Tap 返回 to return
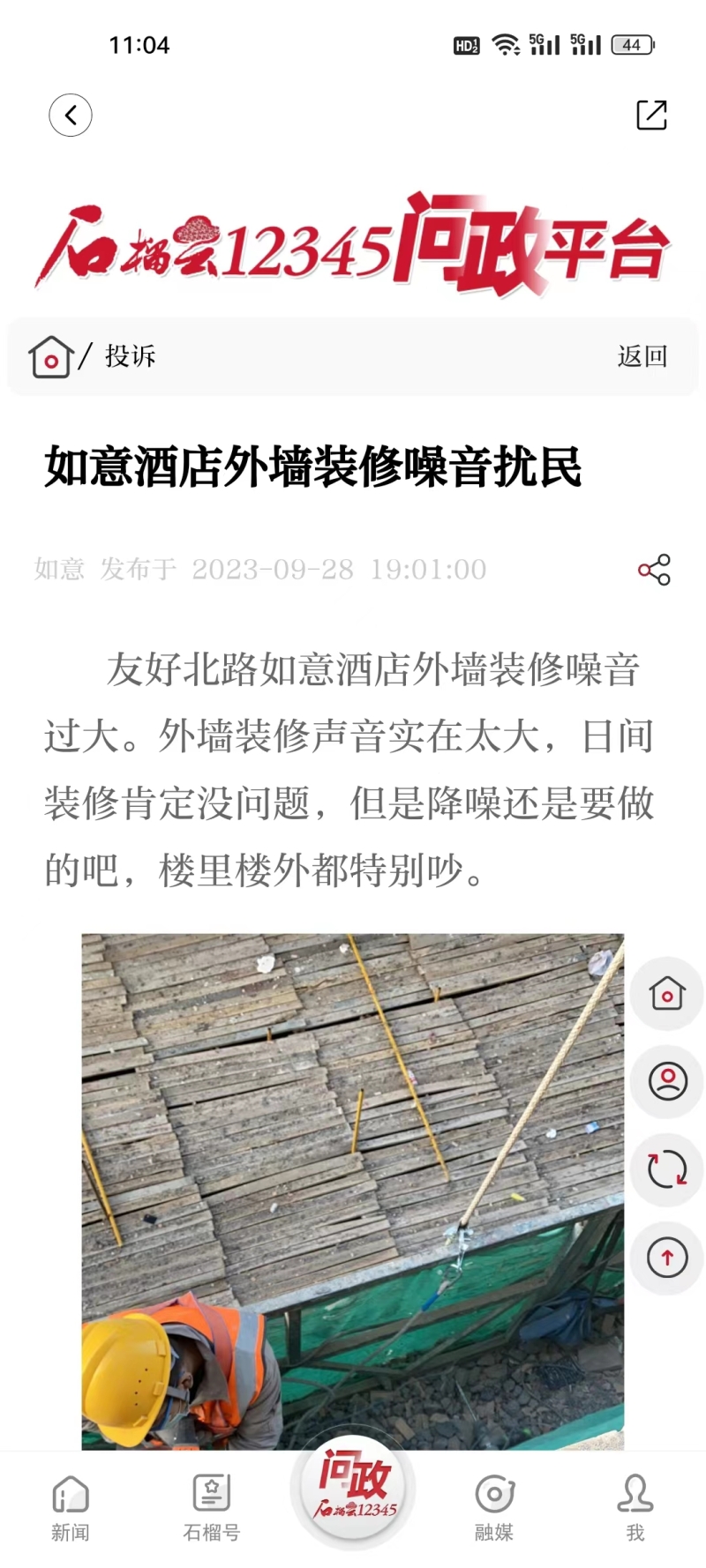The width and height of the screenshot is (706, 1568). tap(642, 356)
